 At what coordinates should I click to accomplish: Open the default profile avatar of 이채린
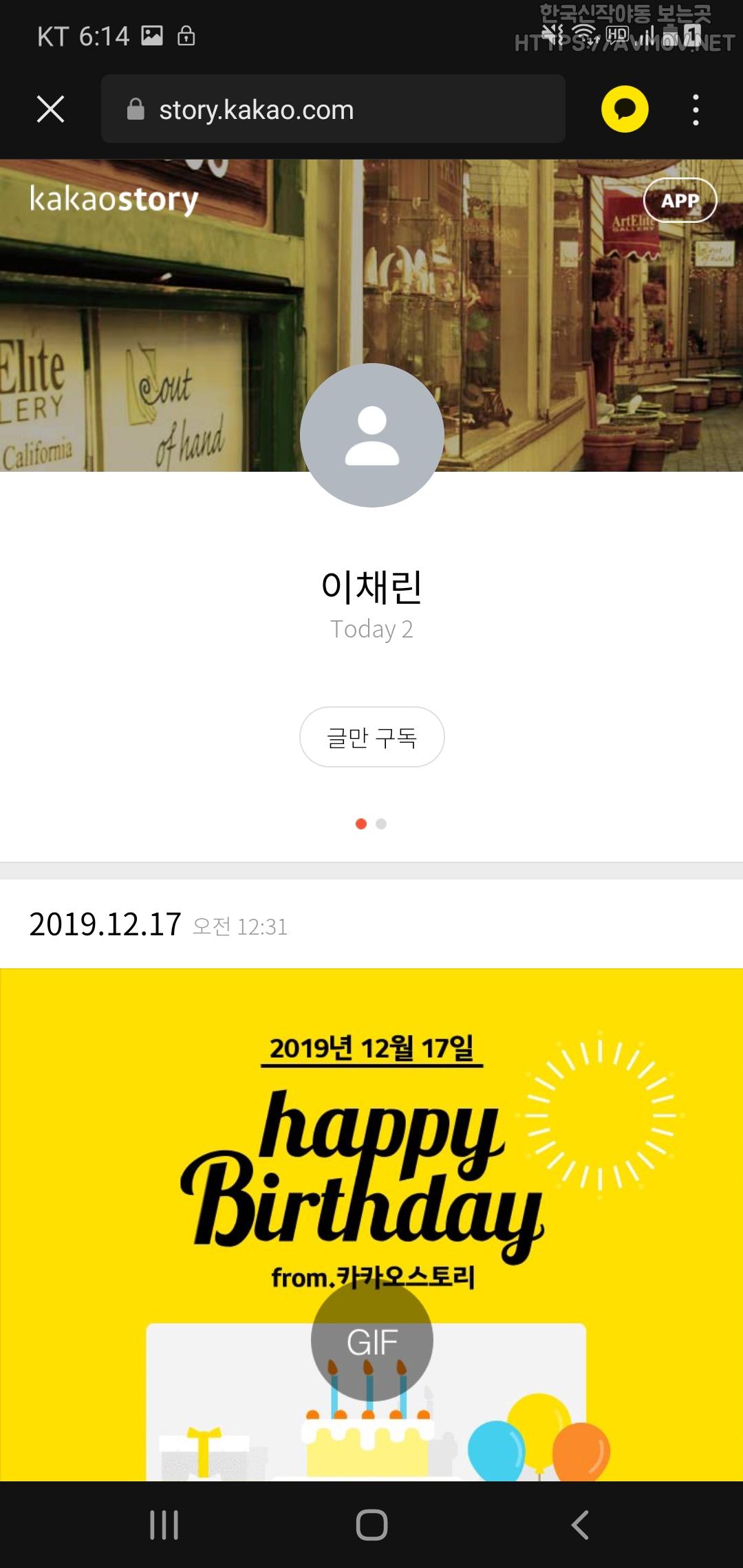[x=371, y=433]
